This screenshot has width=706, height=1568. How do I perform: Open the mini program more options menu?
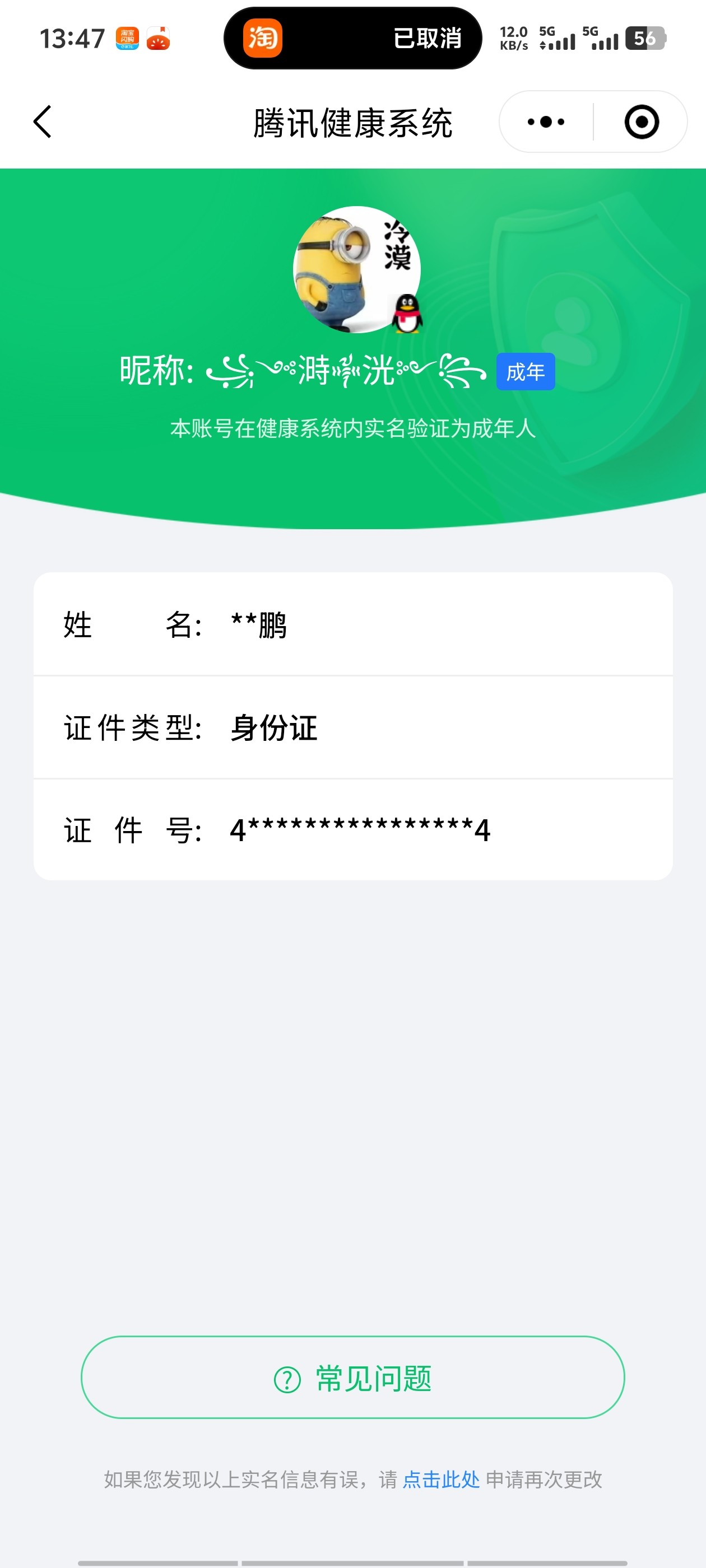click(x=546, y=122)
